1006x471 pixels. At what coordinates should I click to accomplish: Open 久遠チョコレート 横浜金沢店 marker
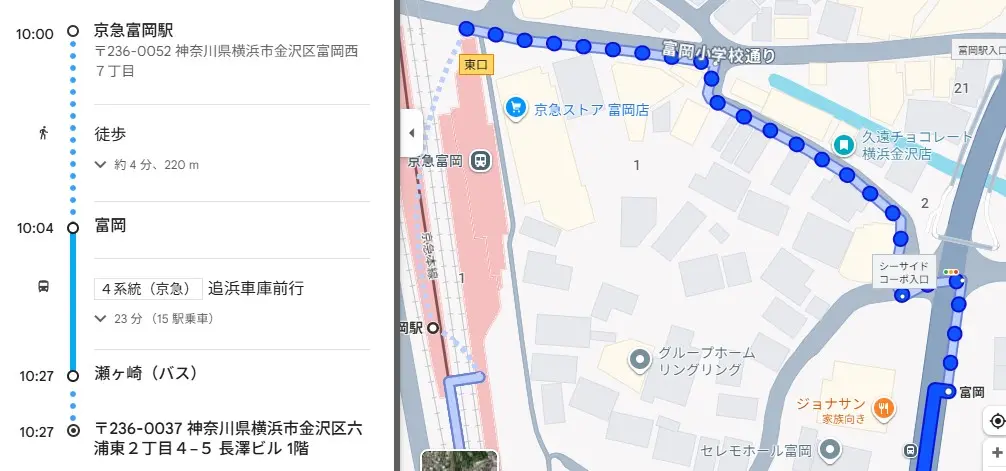tap(844, 146)
